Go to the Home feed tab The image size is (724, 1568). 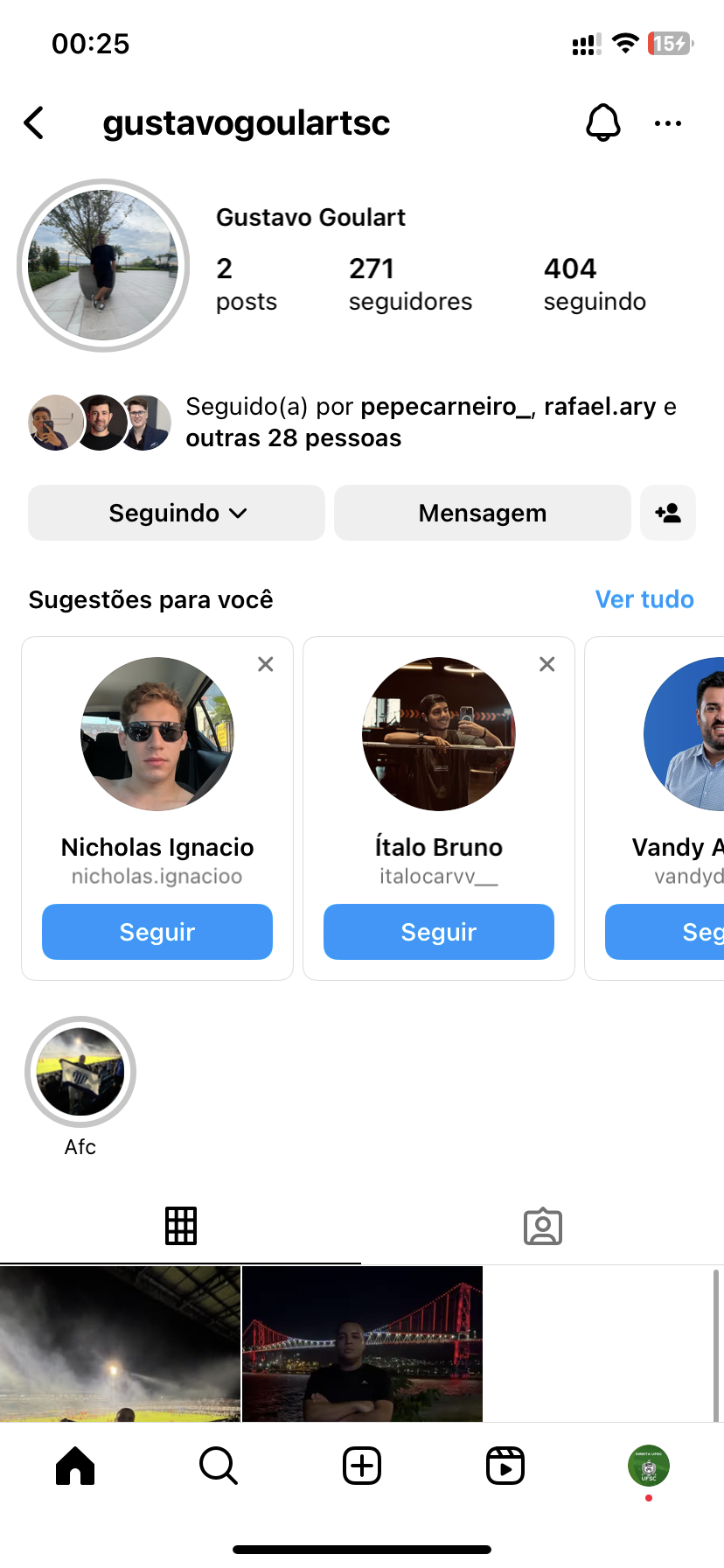point(75,1466)
